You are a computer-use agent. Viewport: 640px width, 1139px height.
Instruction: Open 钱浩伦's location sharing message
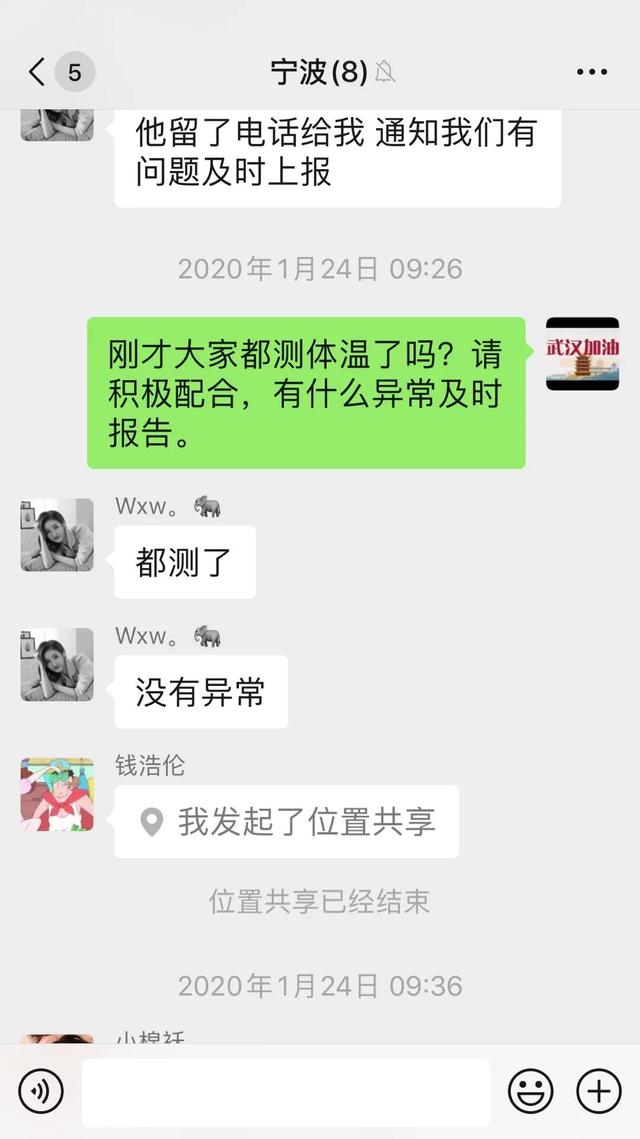coord(286,822)
